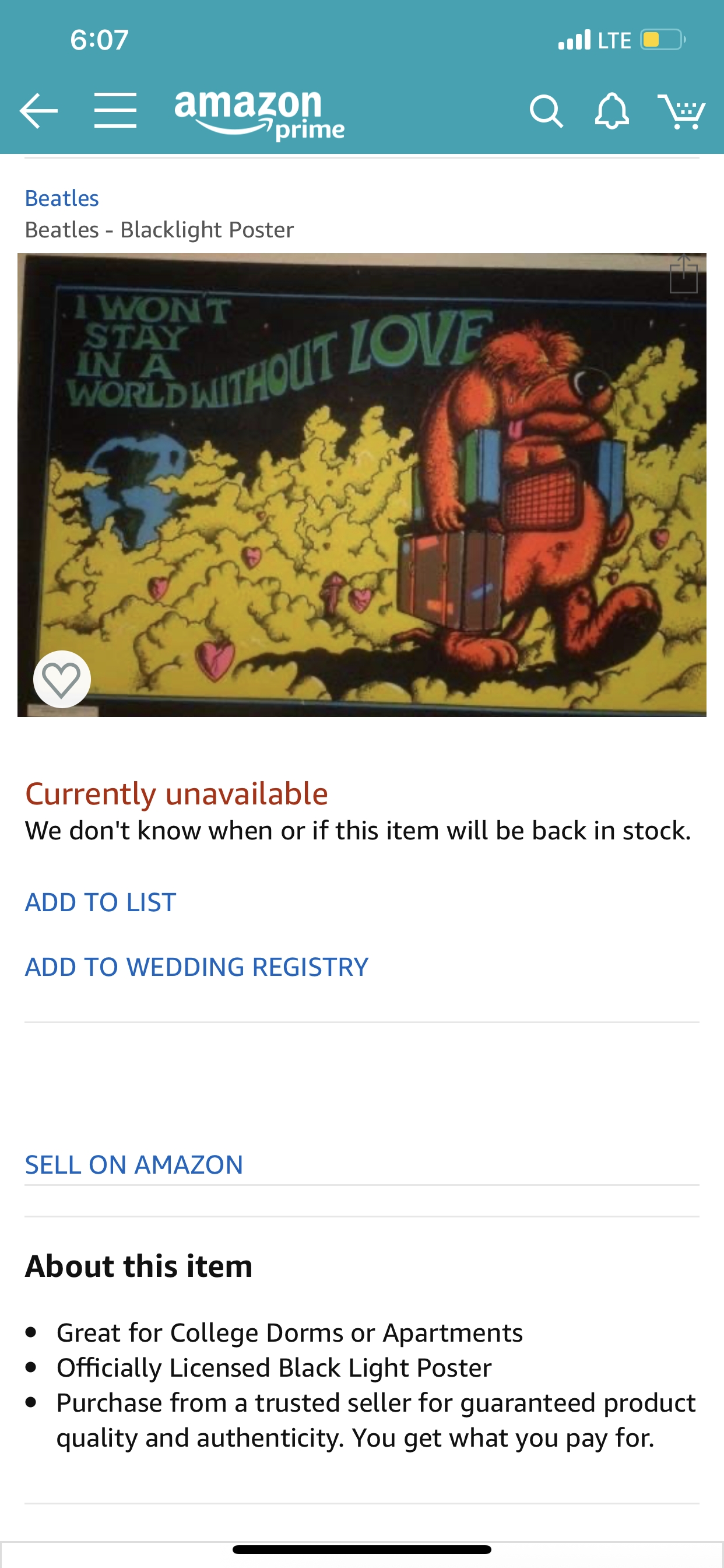
Task: Save item with the heart icon
Action: (x=62, y=680)
